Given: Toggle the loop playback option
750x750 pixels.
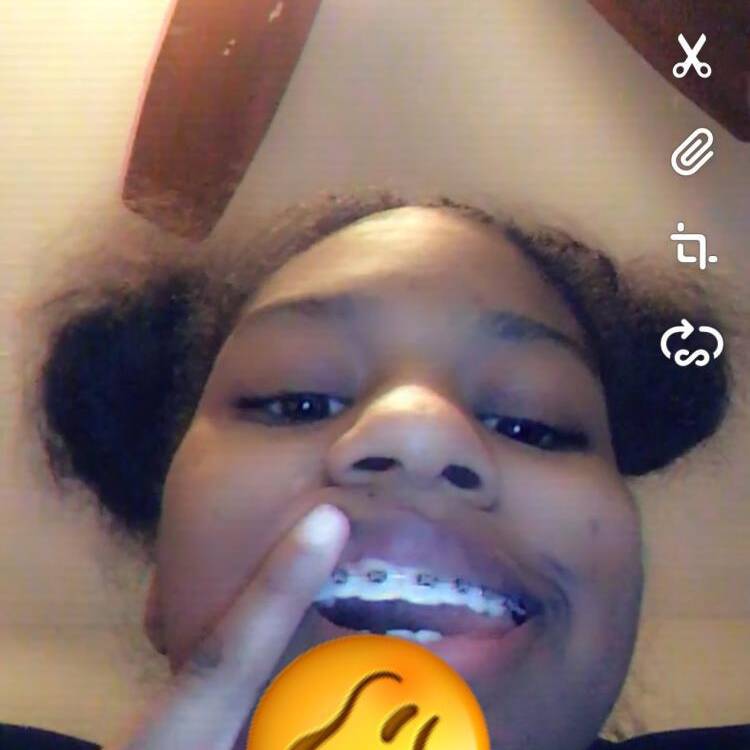Looking at the screenshot, I should point(692,344).
